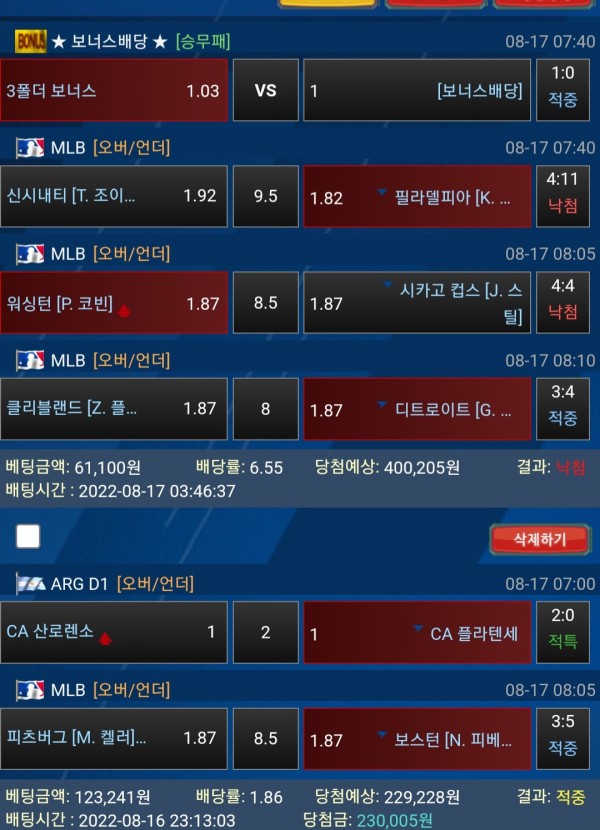Screen dimensions: 600x830
Task: Tap the 삭제하기 delete button
Action: [540, 539]
